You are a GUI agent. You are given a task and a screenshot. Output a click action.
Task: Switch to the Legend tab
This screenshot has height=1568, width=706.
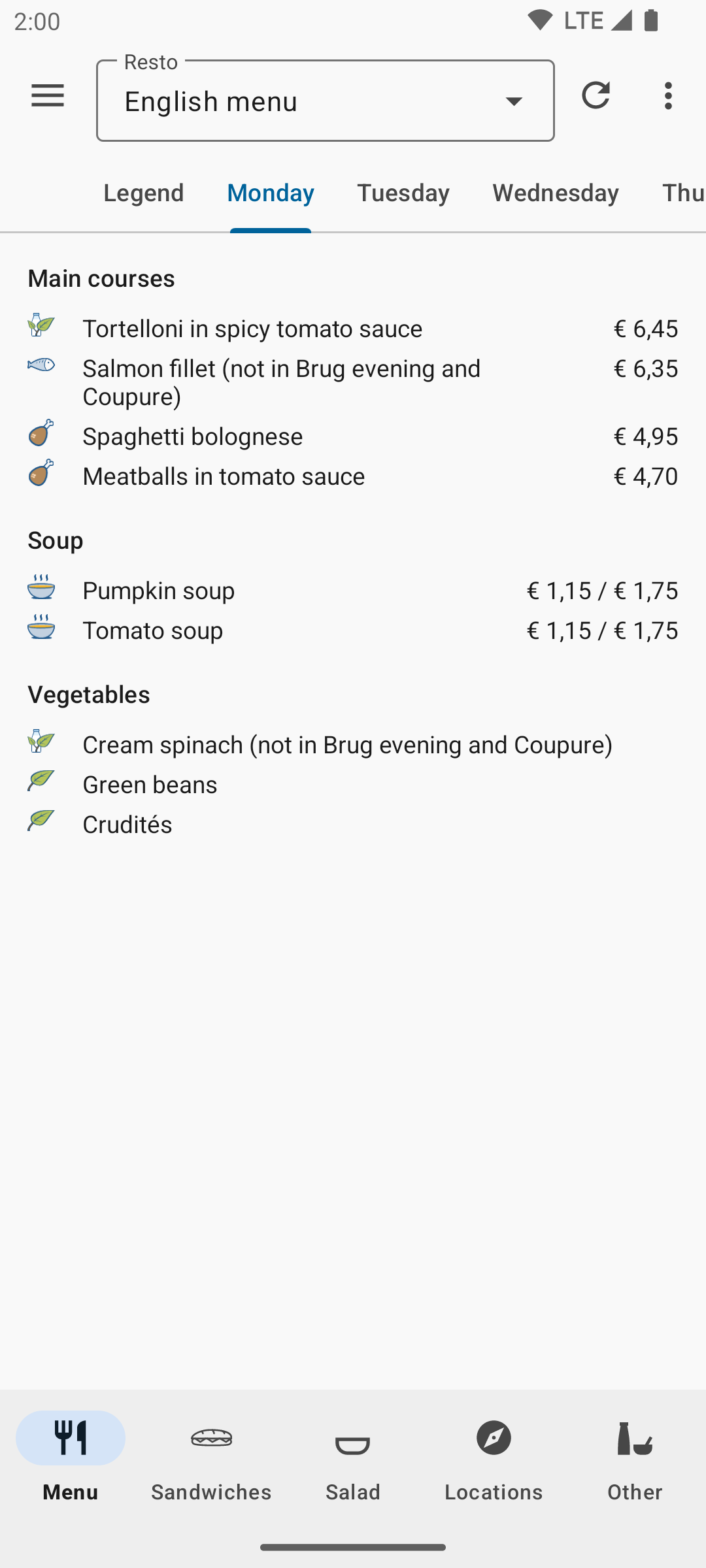tap(144, 192)
